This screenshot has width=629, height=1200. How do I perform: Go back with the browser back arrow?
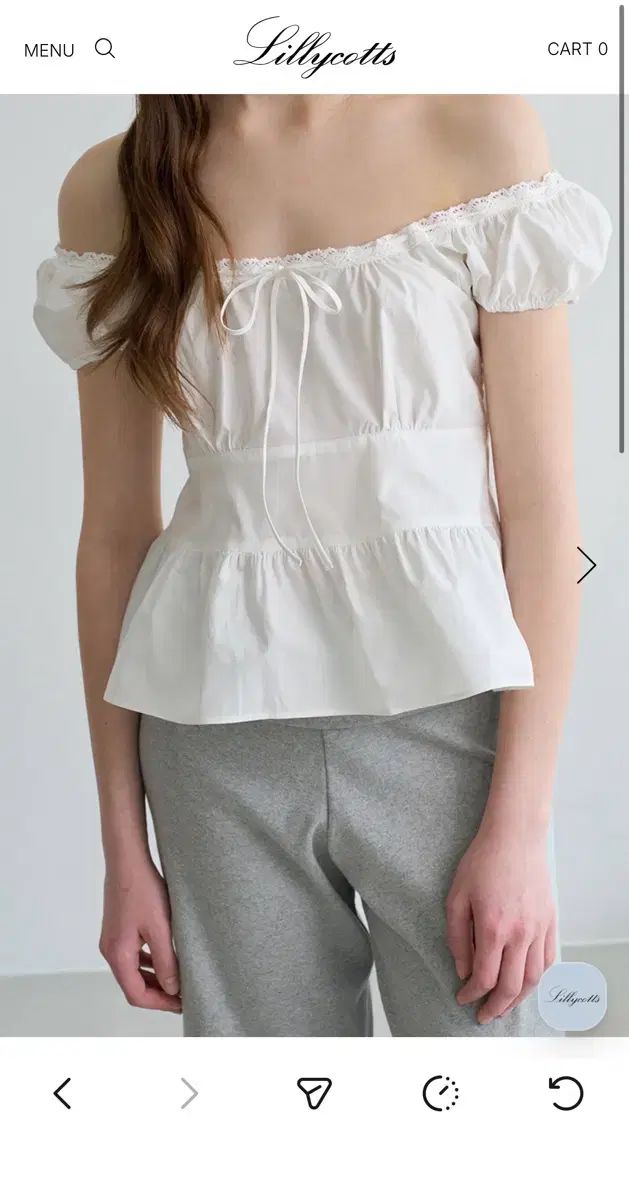[x=62, y=1094]
